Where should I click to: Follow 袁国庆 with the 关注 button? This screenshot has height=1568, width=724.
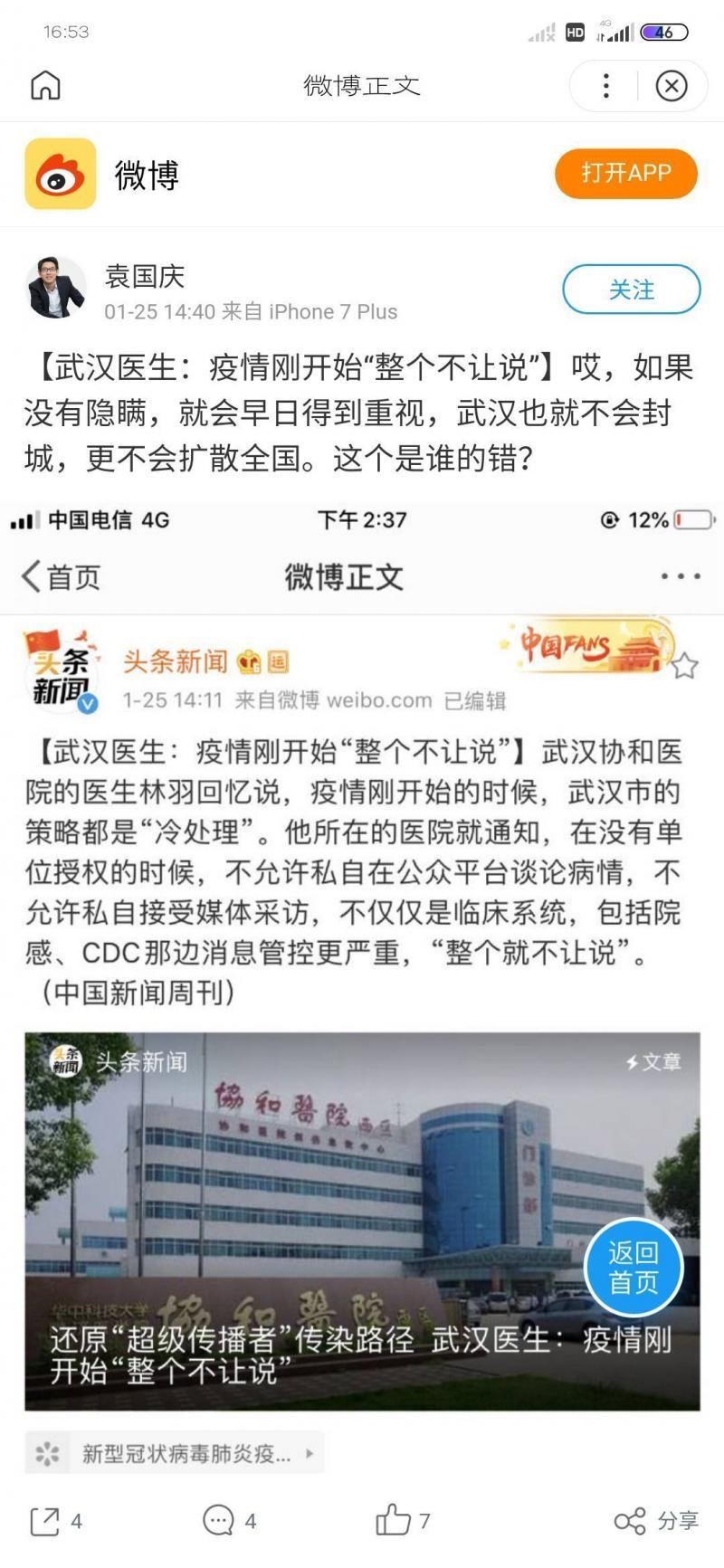pyautogui.click(x=632, y=290)
